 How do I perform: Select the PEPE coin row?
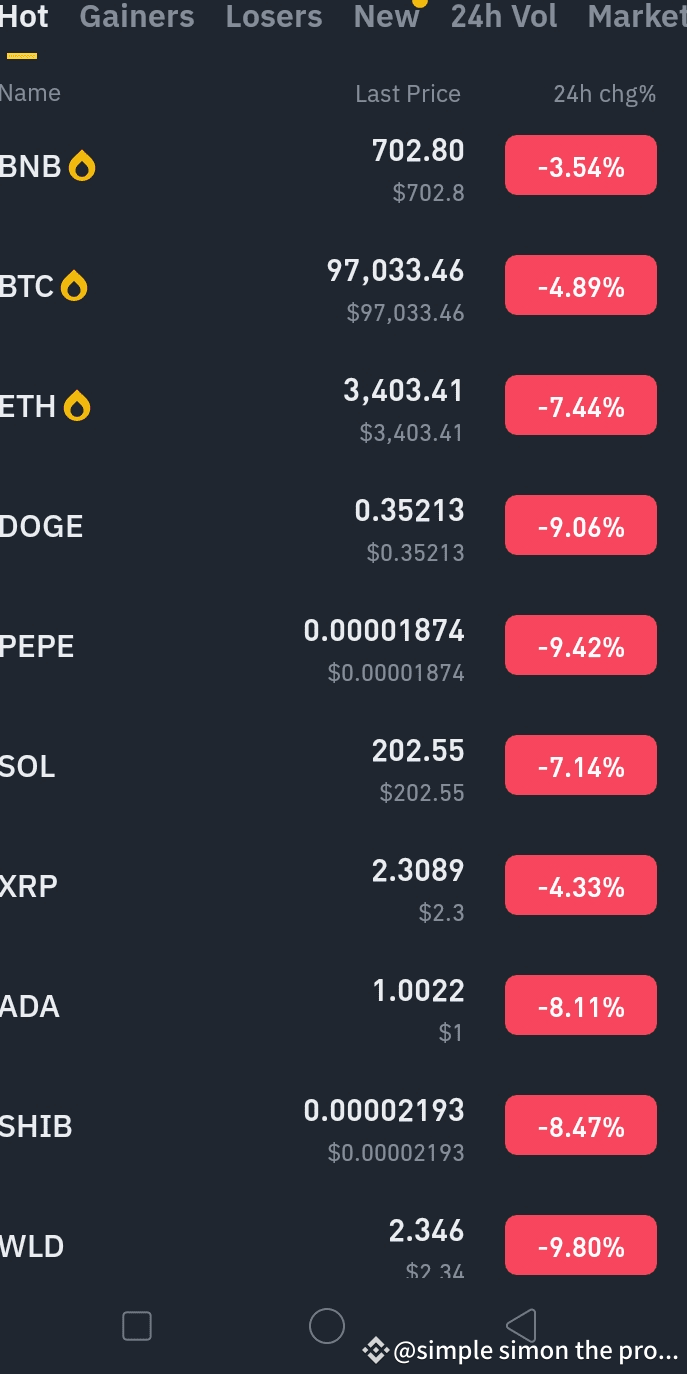click(343, 647)
